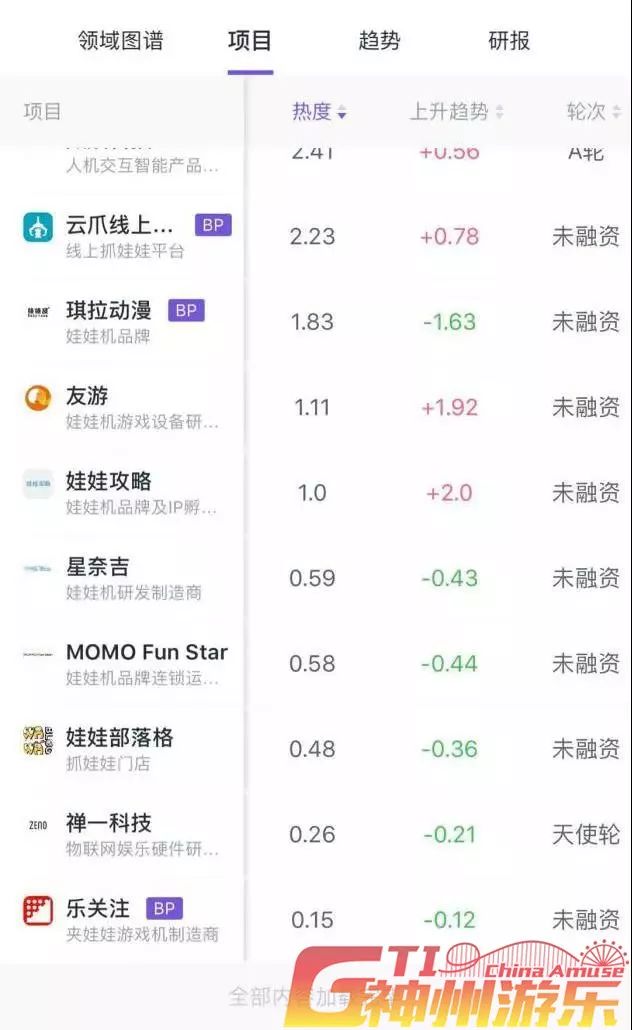Go to the 研报 tab
The height and width of the screenshot is (1030, 632).
[509, 41]
